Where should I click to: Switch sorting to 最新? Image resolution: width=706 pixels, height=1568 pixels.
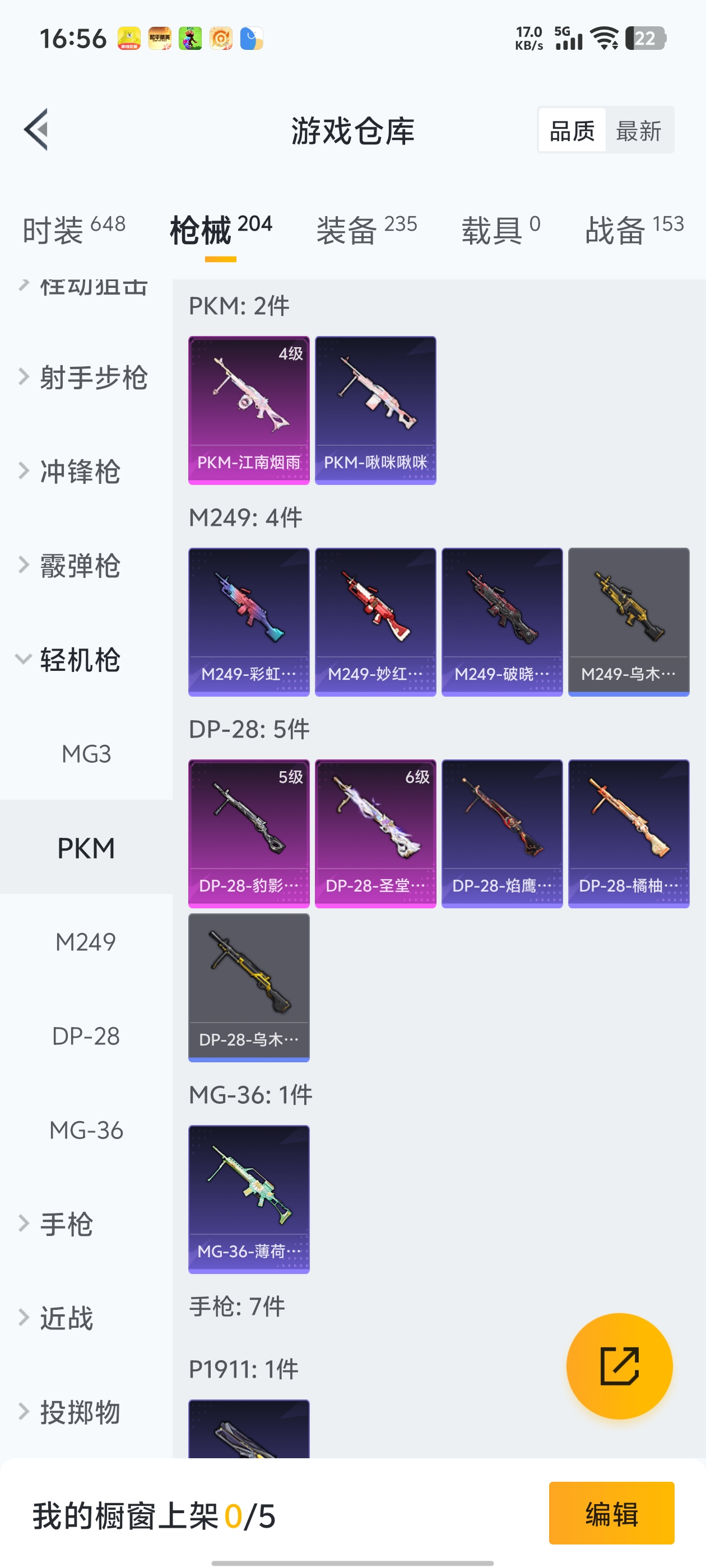[x=638, y=130]
